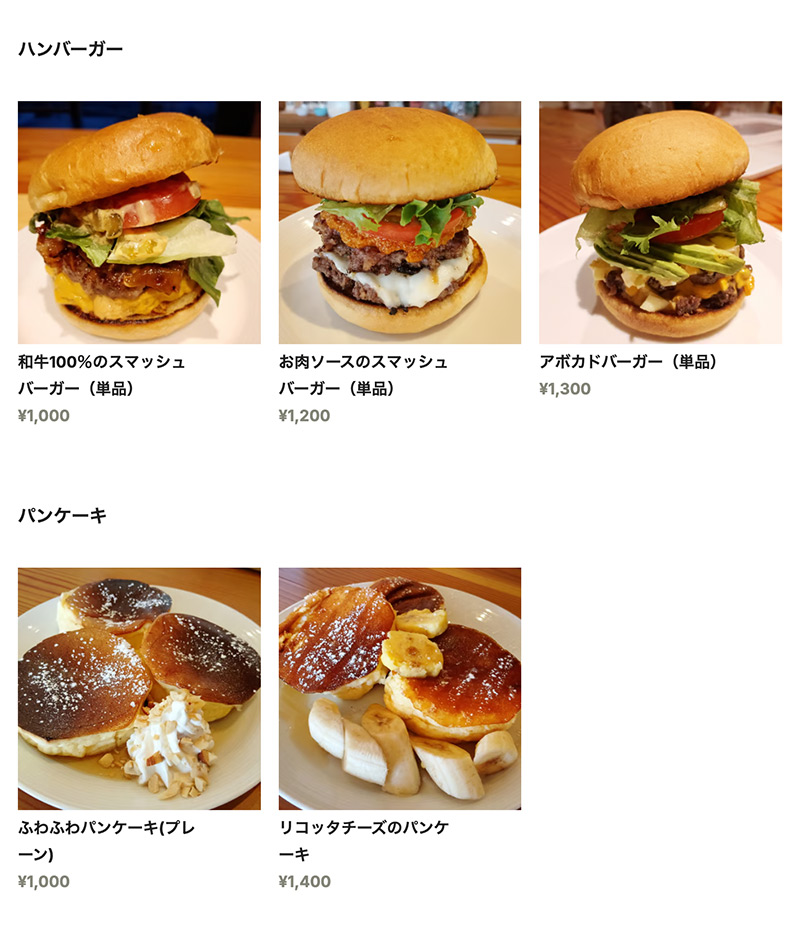The width and height of the screenshot is (800, 926).
Task: View the アボカドバーガー（単品） item
Action: point(660,223)
